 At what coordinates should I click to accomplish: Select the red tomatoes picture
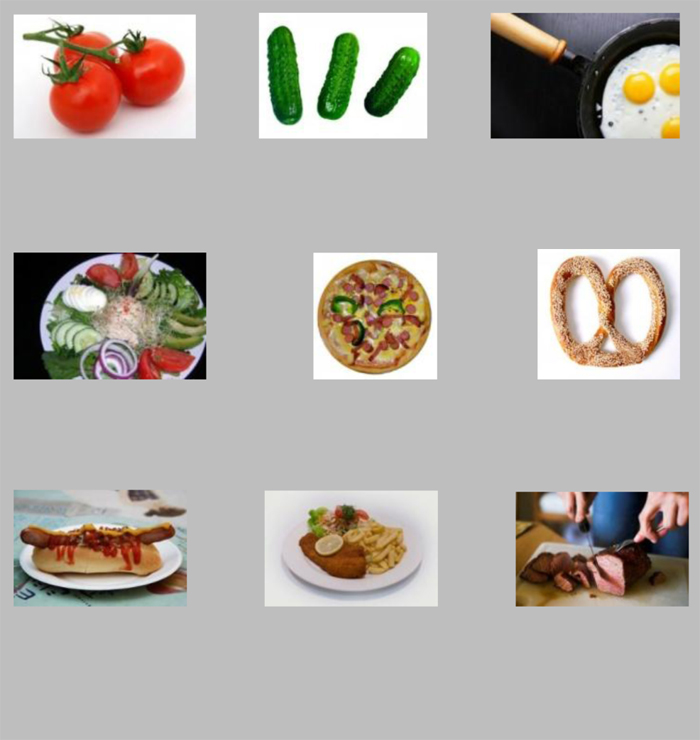[x=104, y=76]
